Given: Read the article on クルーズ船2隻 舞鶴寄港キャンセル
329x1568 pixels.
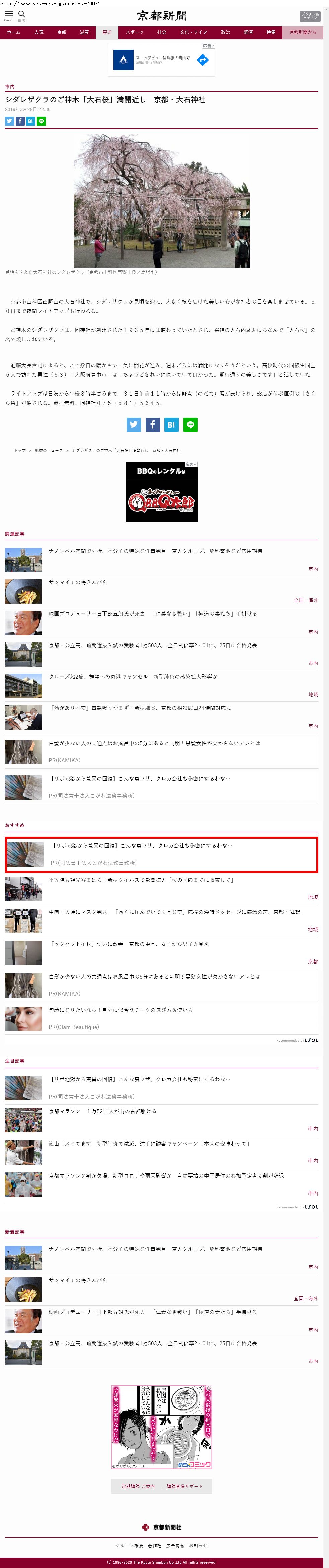Looking at the screenshot, I should (x=133, y=676).
